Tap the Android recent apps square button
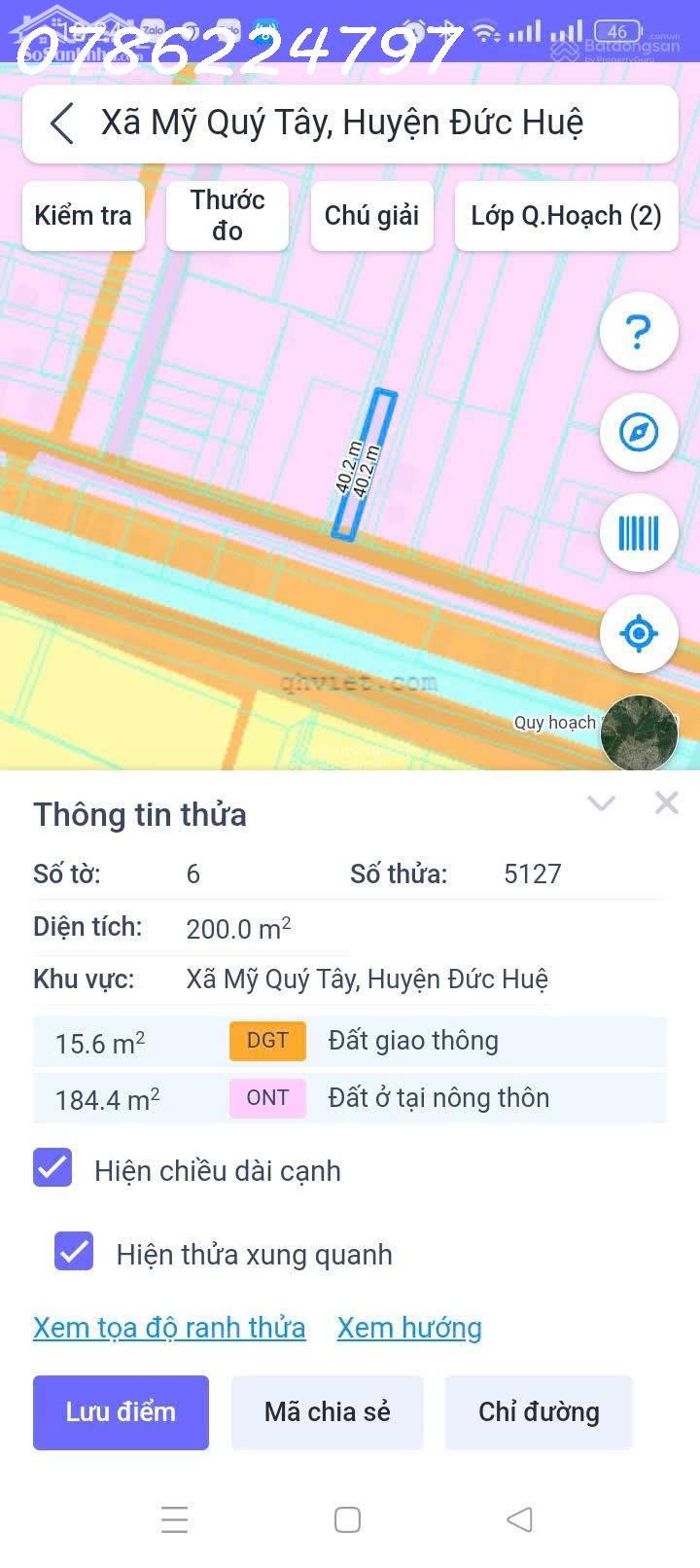Screen dimensions: 700x1568 [346, 1518]
